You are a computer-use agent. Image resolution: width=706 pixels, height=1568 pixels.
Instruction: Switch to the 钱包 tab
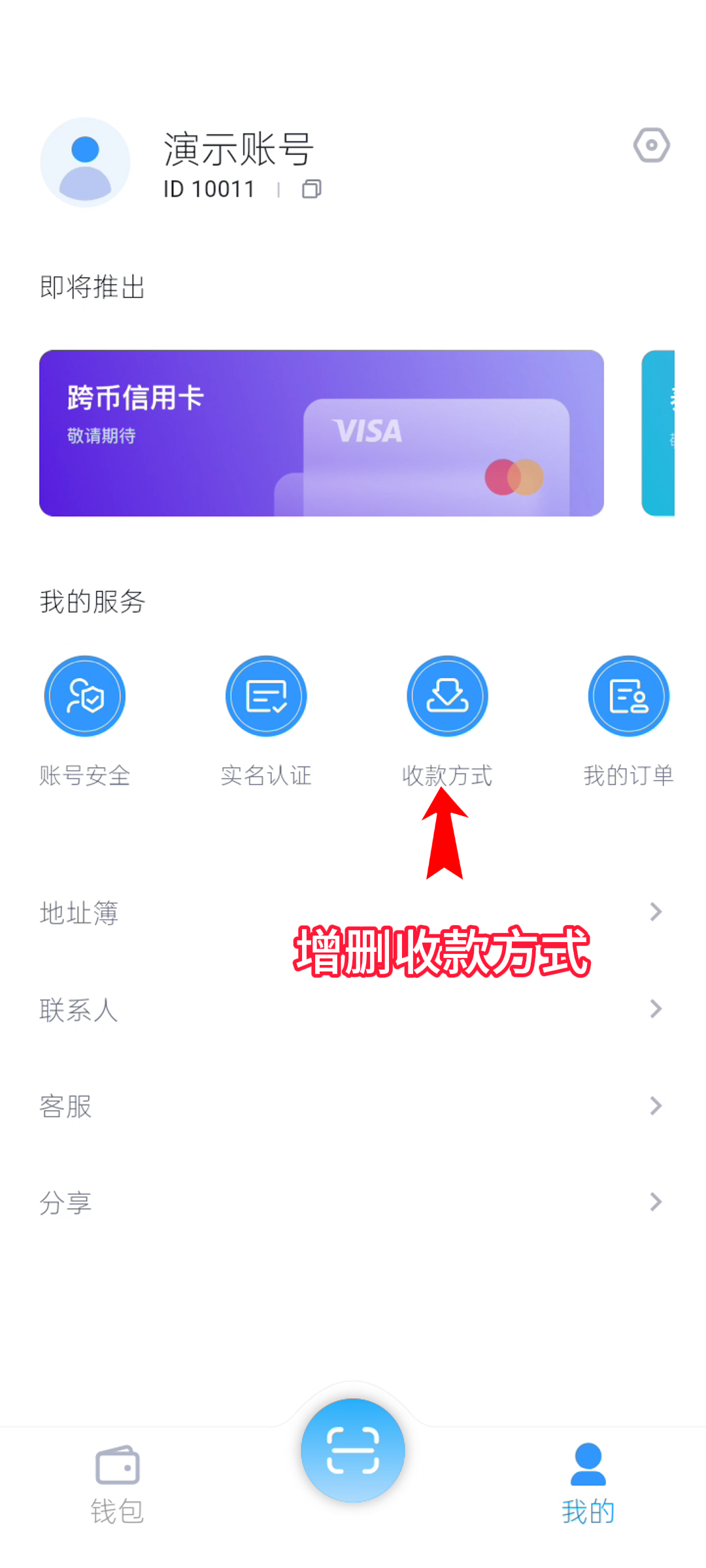tap(118, 1484)
